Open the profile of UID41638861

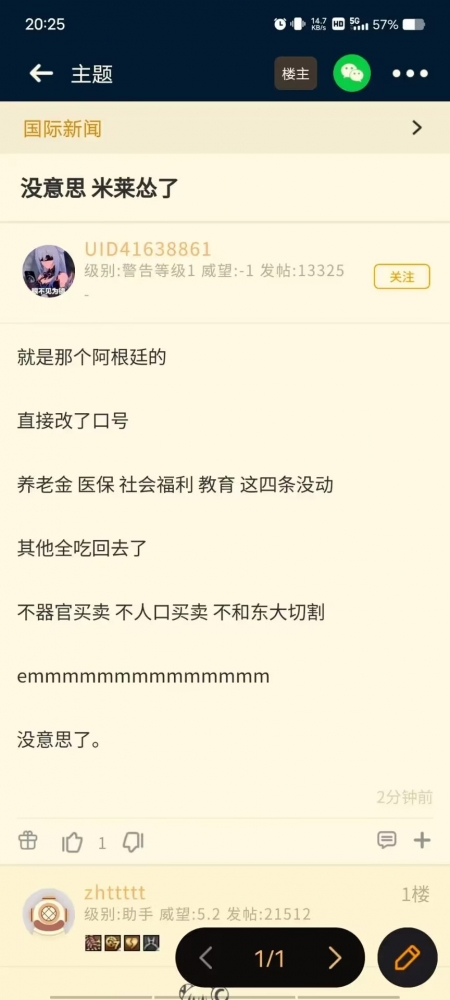148,249
